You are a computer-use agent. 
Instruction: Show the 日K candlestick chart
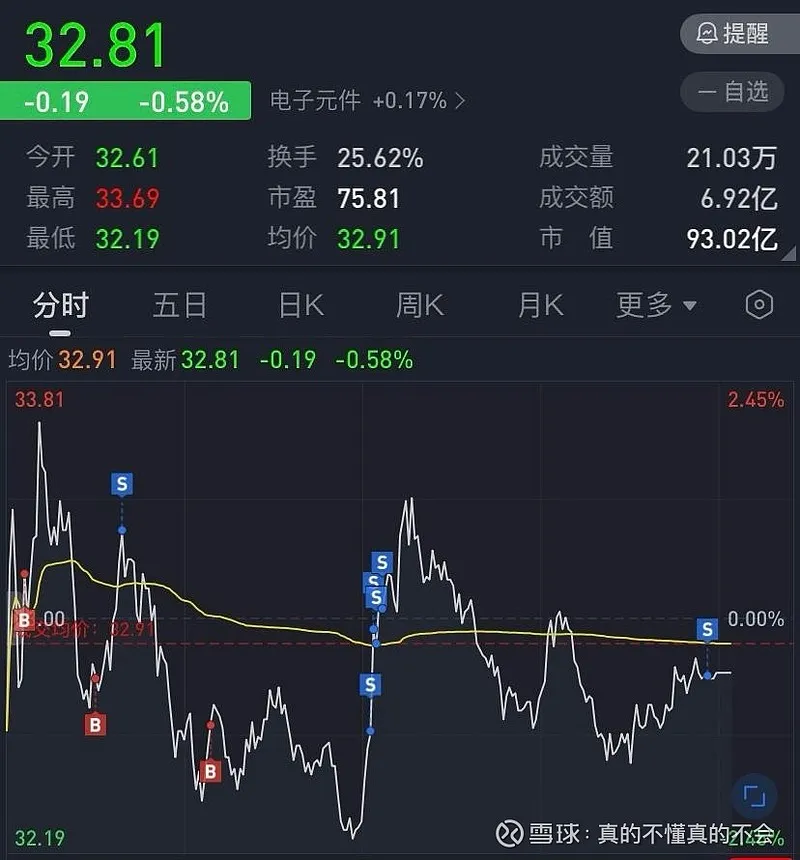click(x=301, y=305)
